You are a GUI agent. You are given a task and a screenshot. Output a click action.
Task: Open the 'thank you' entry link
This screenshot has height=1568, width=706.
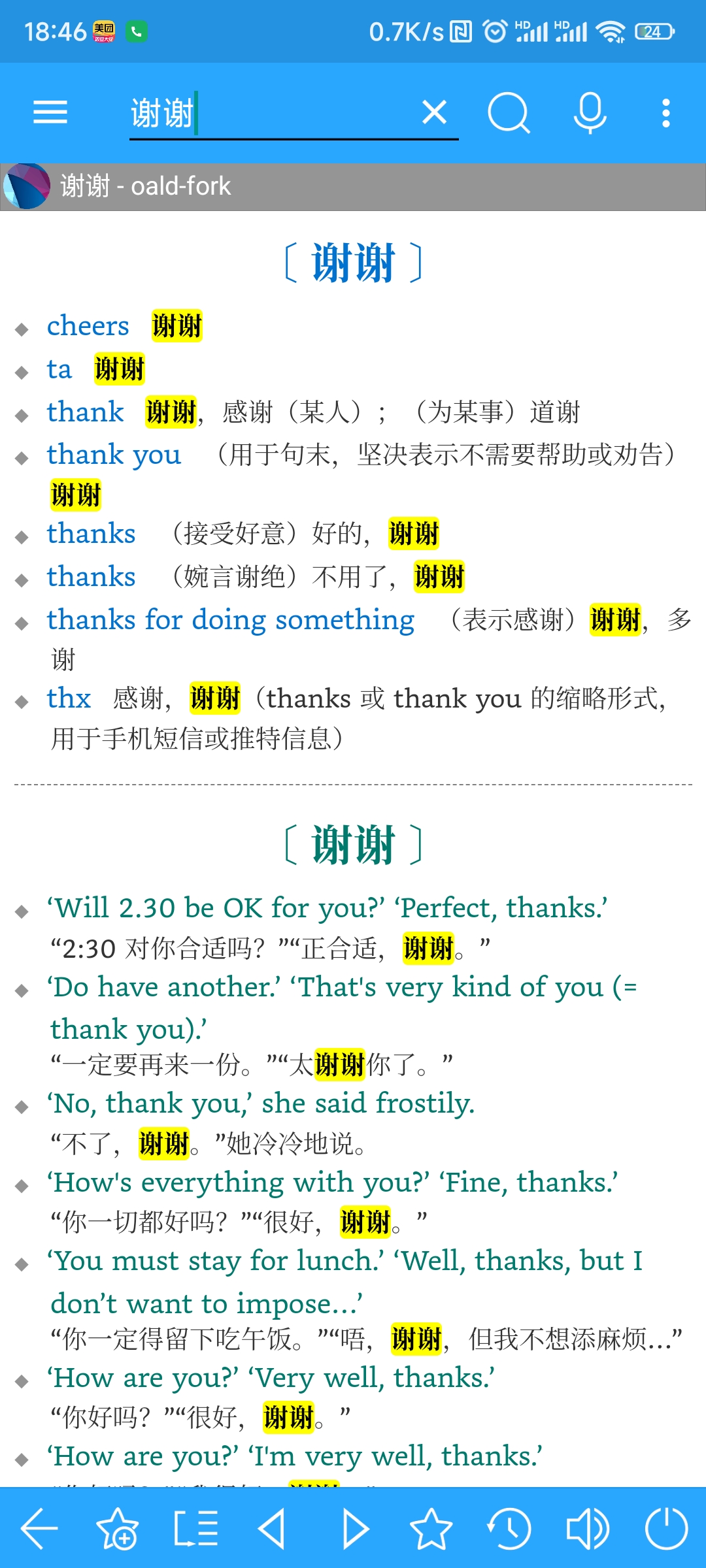(114, 455)
